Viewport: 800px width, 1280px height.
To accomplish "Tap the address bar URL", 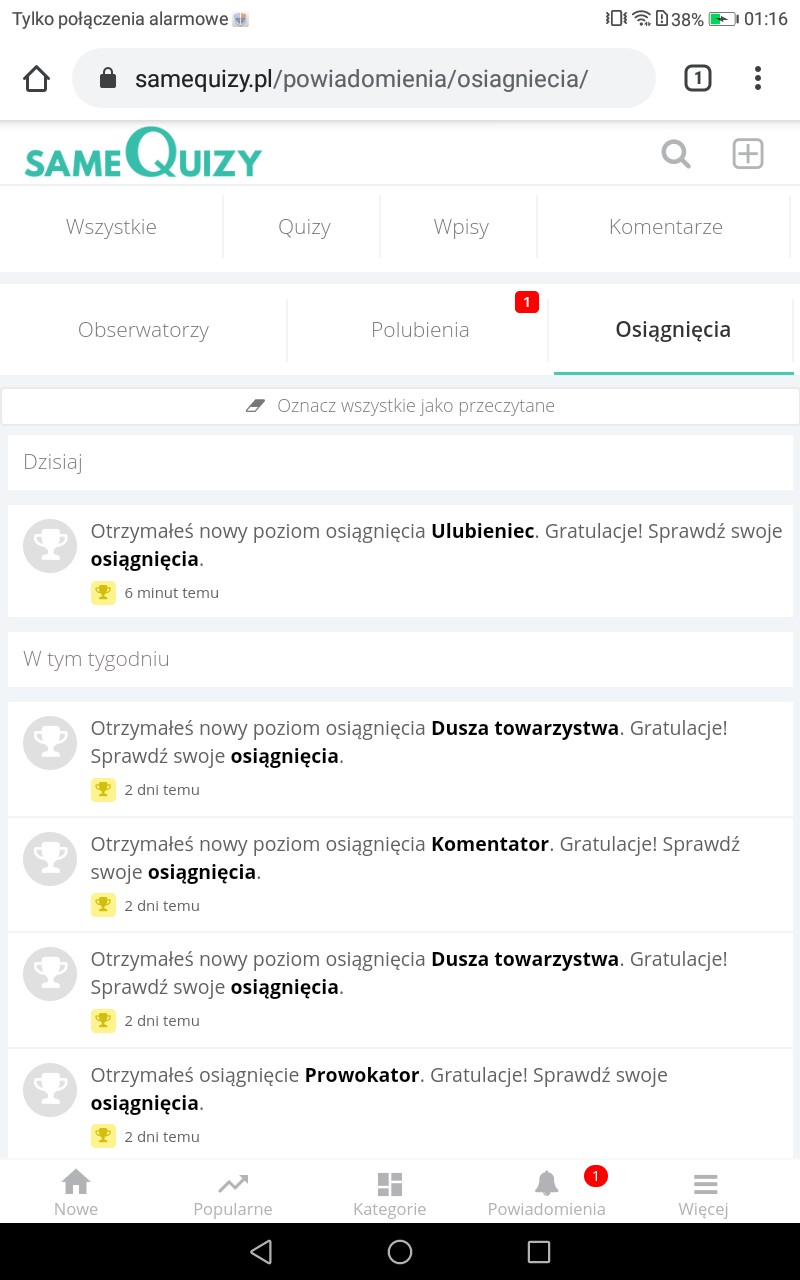I will [x=361, y=79].
